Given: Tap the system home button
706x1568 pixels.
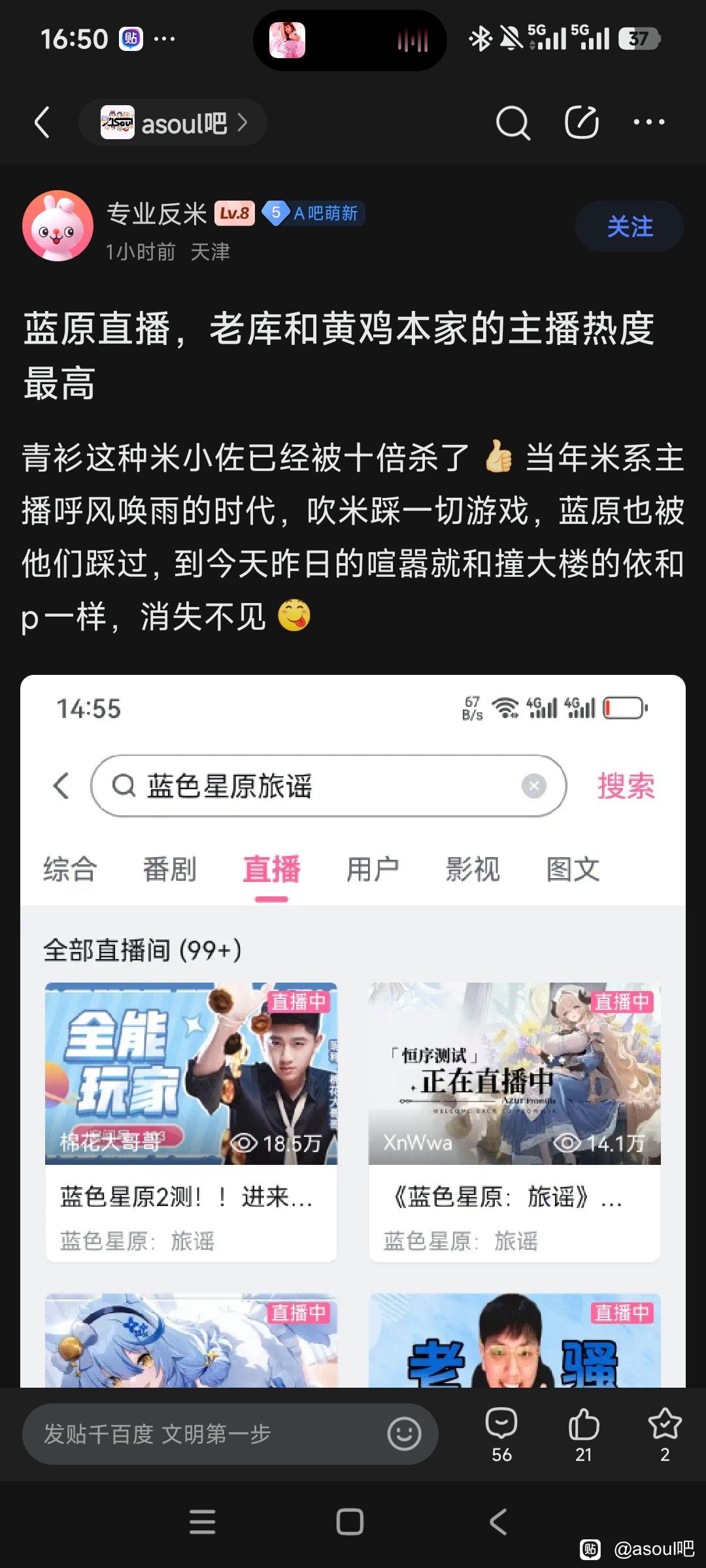Looking at the screenshot, I should click(x=350, y=1522).
